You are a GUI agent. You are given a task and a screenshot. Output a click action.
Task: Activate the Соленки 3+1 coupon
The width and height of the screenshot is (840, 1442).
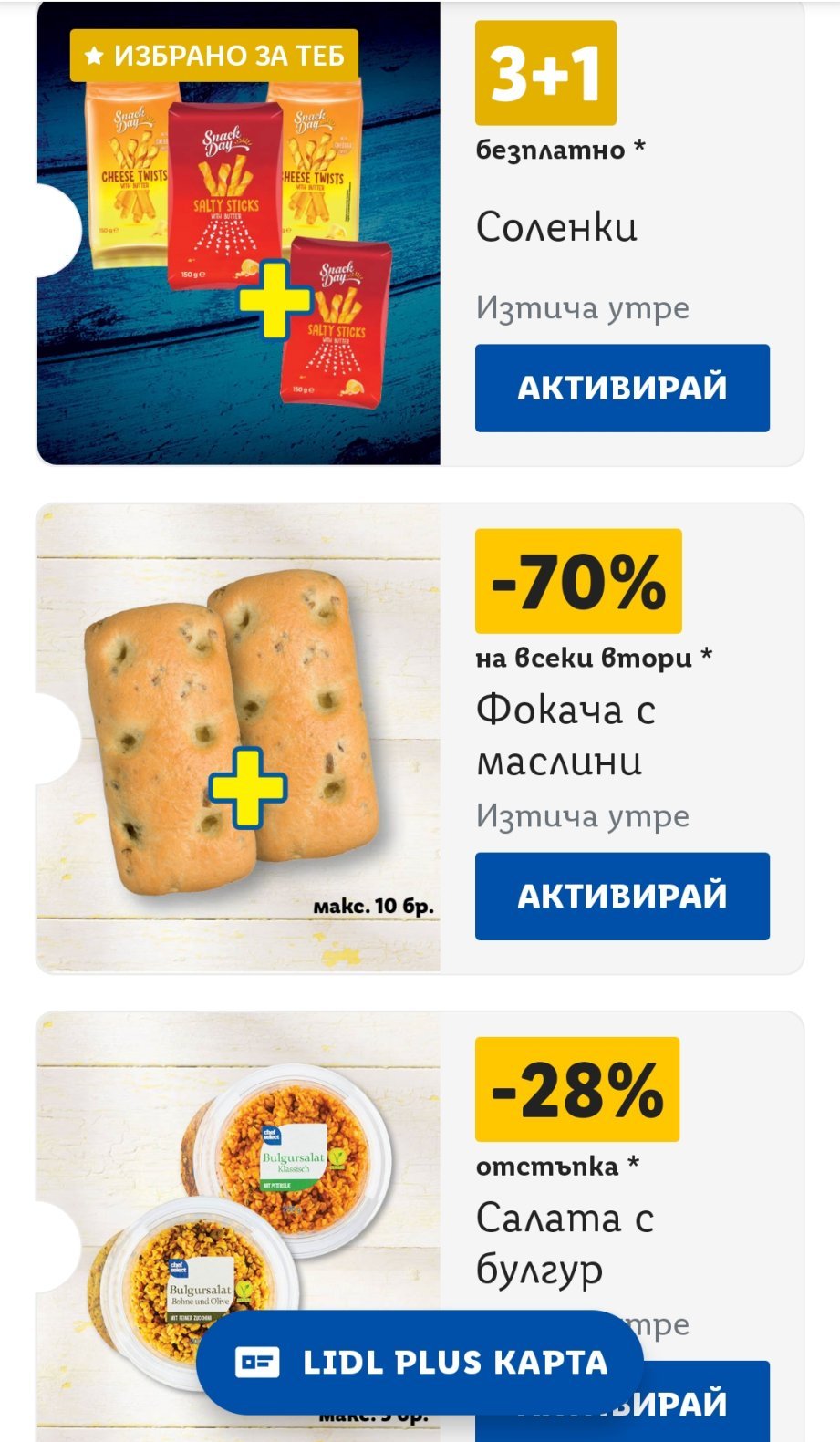622,388
